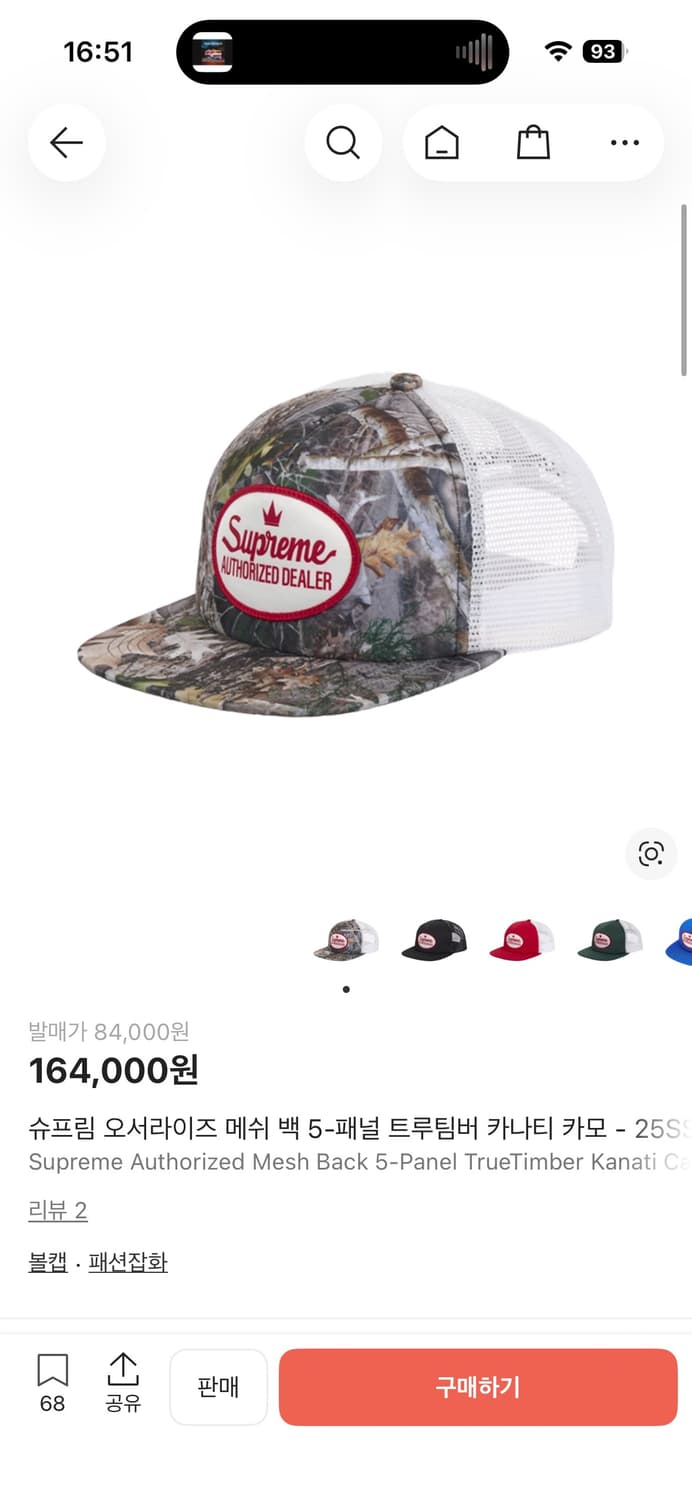Open the search icon
Image resolution: width=692 pixels, height=1500 pixels.
click(343, 143)
